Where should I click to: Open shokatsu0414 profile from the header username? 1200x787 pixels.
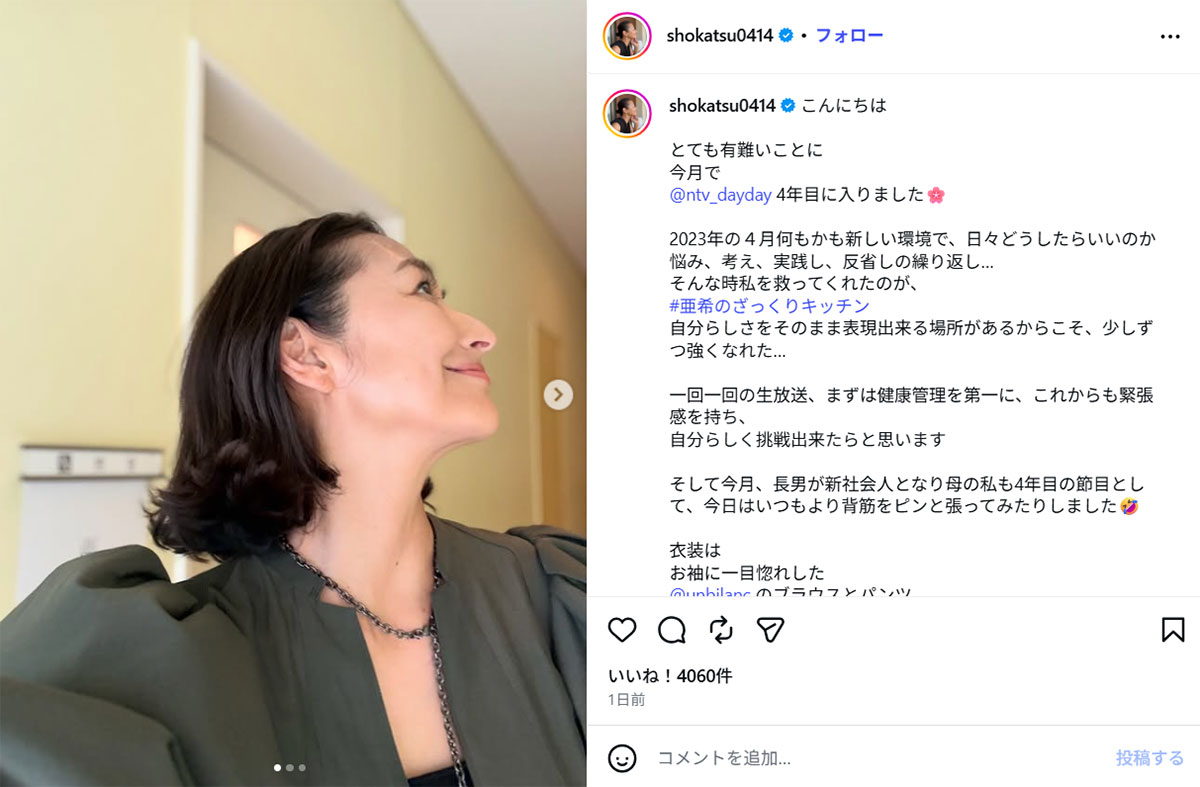[720, 36]
